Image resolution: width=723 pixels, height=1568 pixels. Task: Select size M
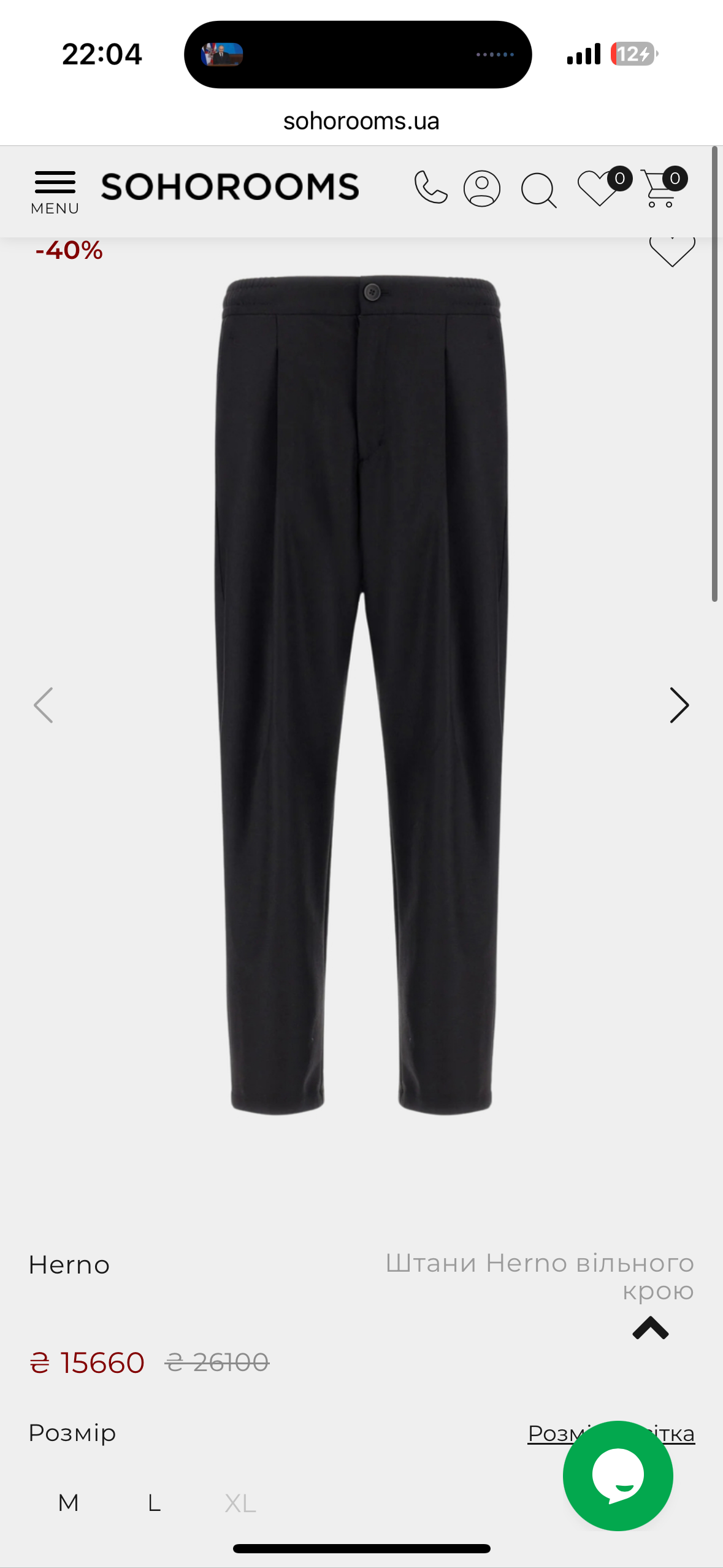pos(69,1503)
